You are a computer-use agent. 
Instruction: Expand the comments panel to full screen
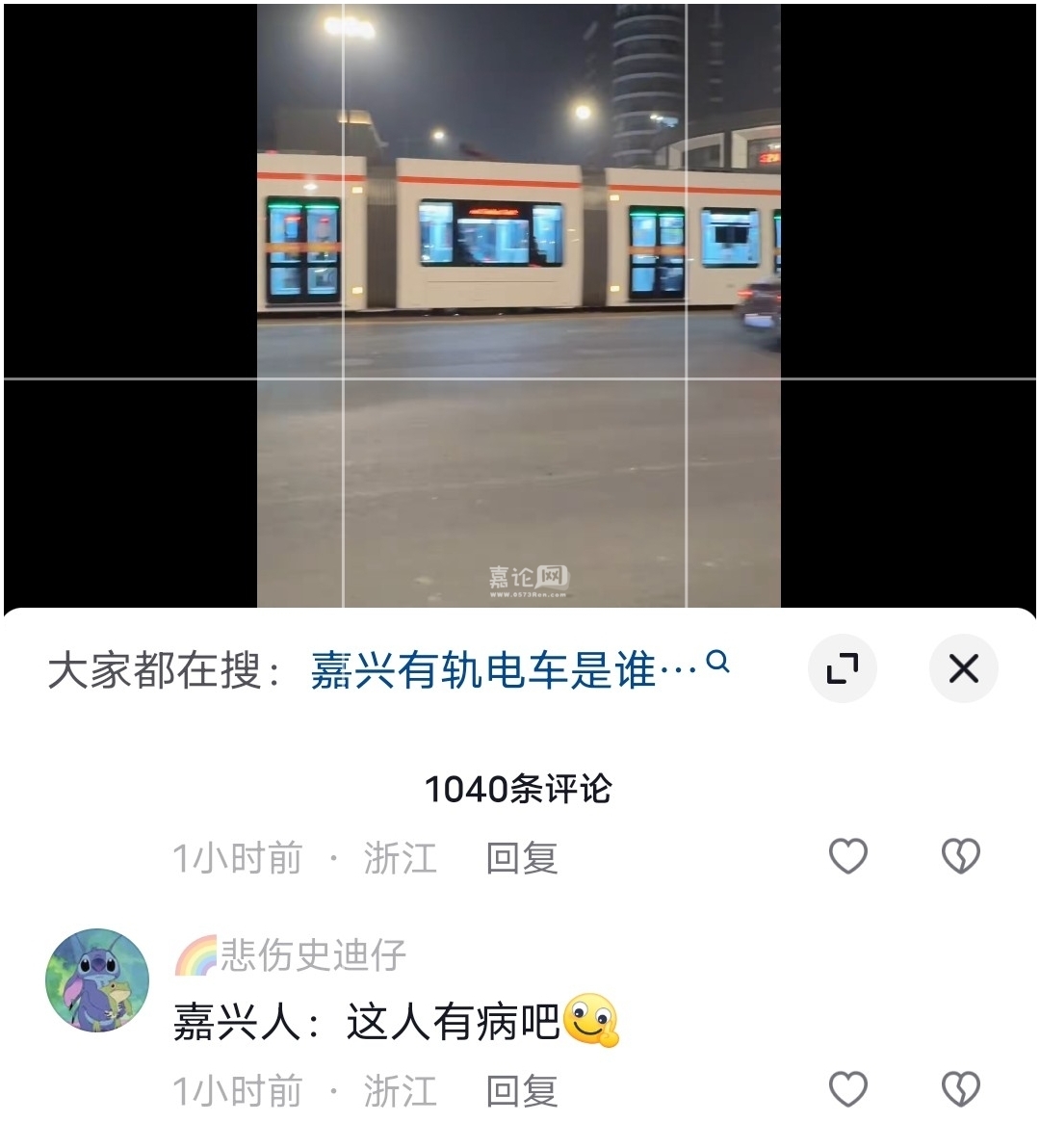(843, 668)
